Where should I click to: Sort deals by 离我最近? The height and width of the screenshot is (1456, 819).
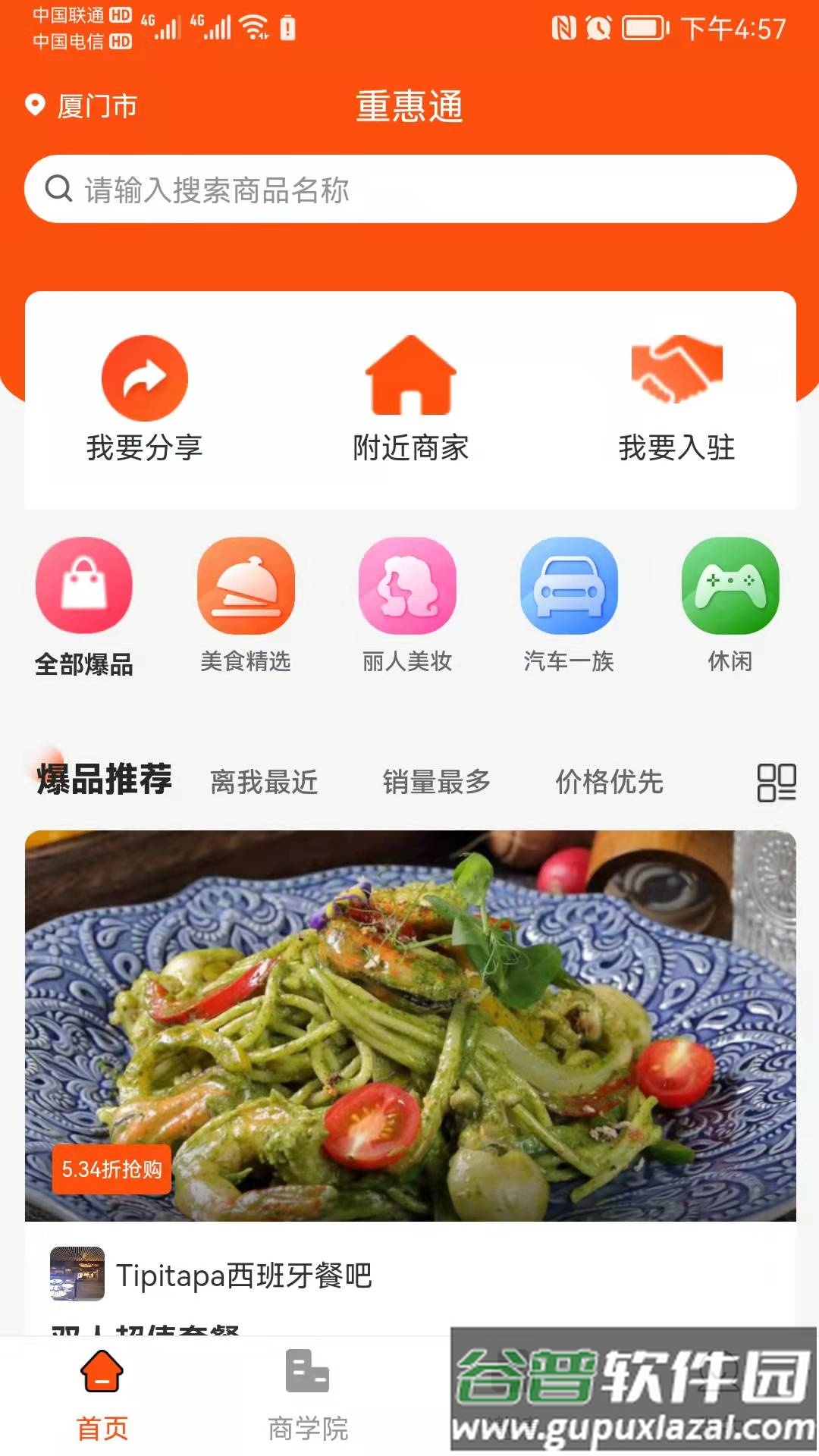[x=264, y=782]
